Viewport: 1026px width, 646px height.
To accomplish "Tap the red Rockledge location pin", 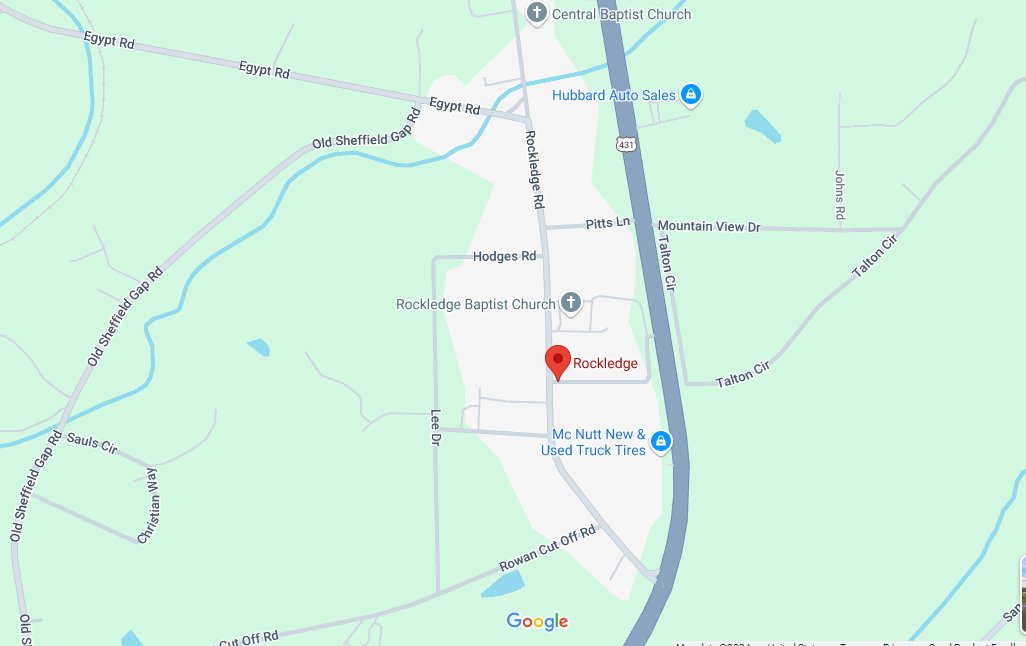I will (557, 361).
